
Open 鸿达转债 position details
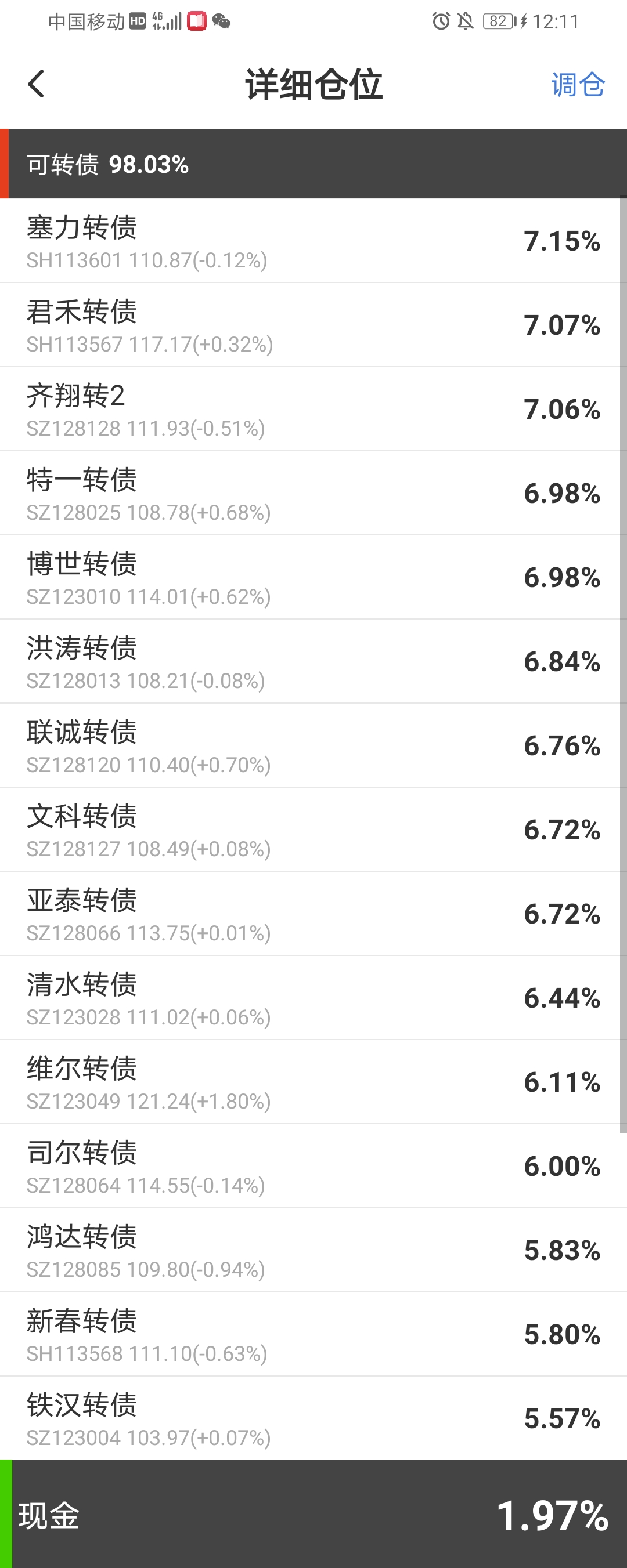305,1250
